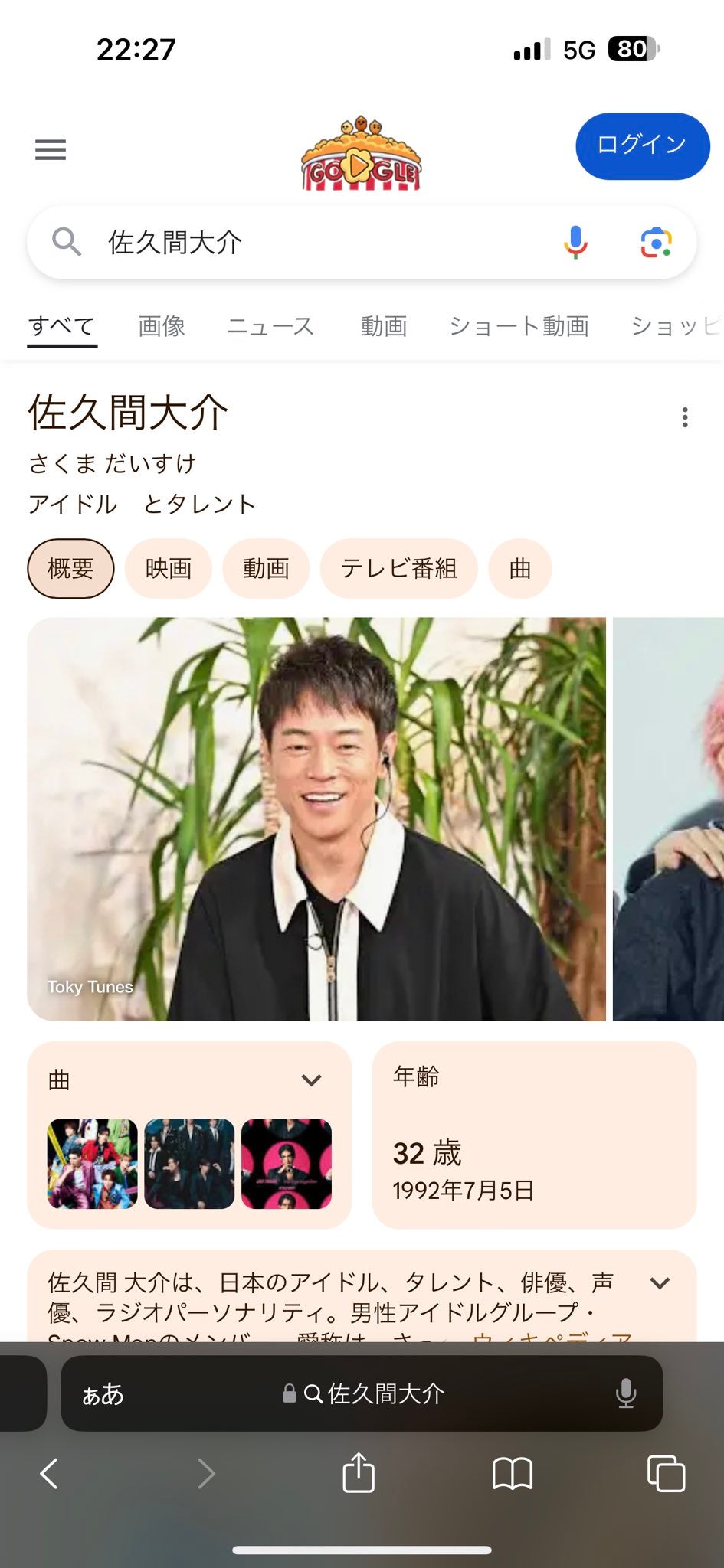Viewport: 724px width, 1568px height.
Task: Select the 概要 overview chip
Action: (x=70, y=568)
